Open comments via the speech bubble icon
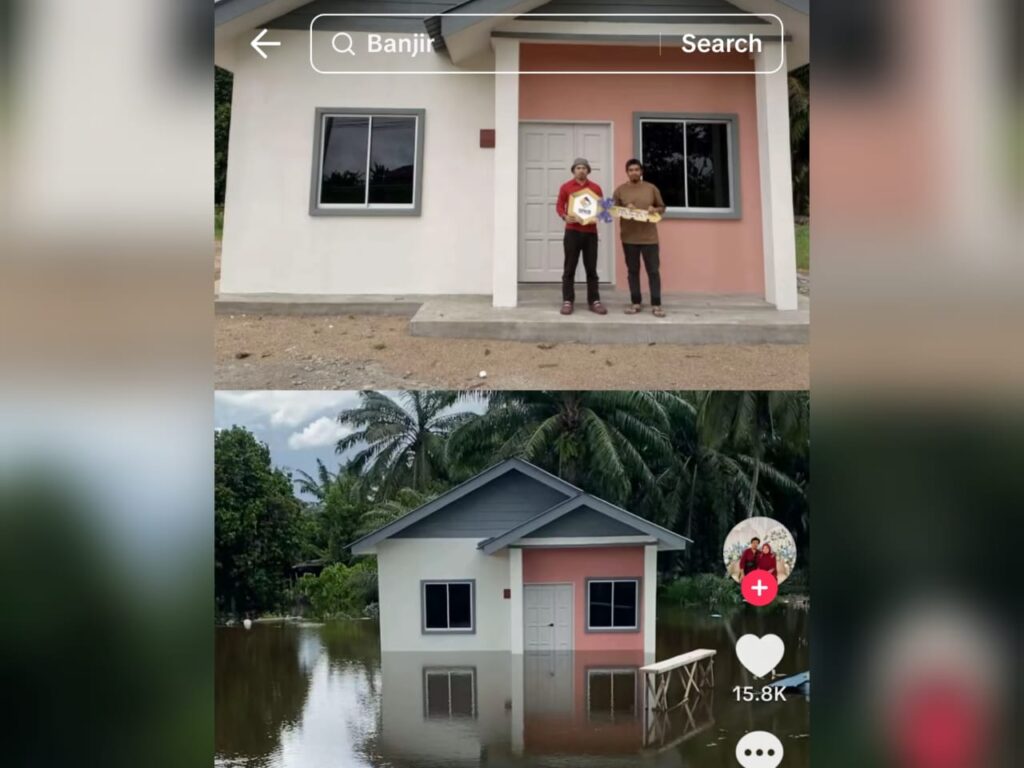Viewport: 1024px width, 768px height. point(759,748)
